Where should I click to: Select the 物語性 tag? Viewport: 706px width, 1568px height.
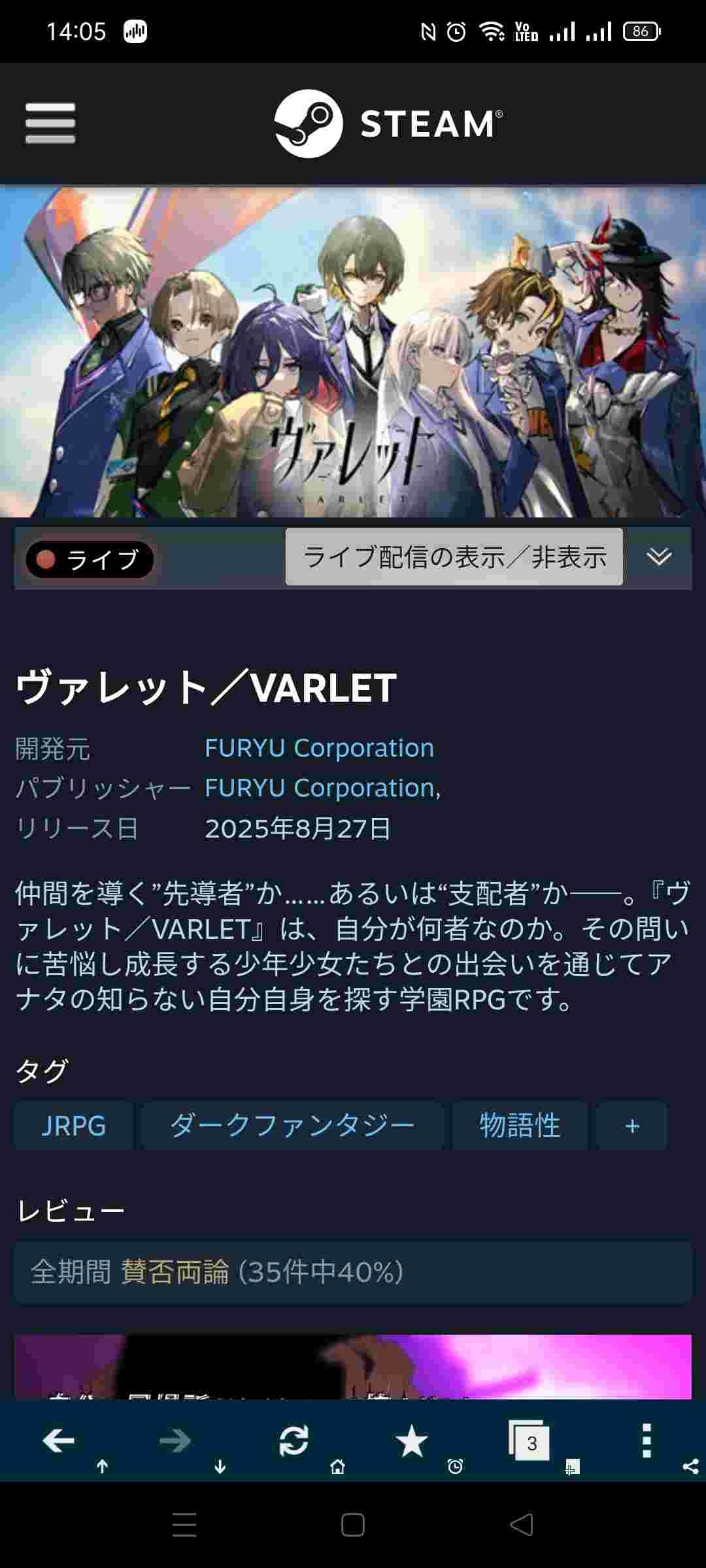(520, 1126)
